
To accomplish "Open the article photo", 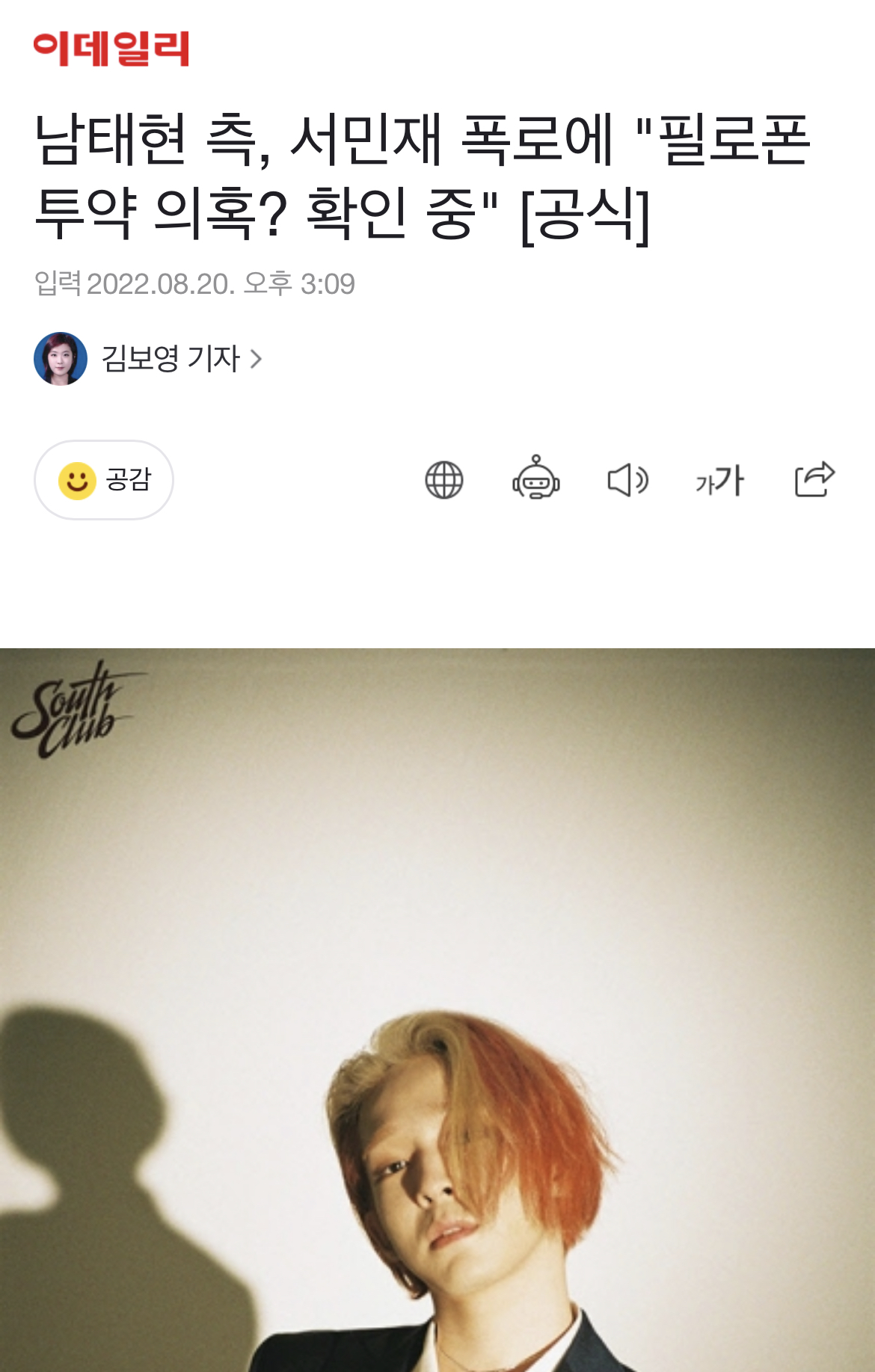I will tap(437, 1009).
